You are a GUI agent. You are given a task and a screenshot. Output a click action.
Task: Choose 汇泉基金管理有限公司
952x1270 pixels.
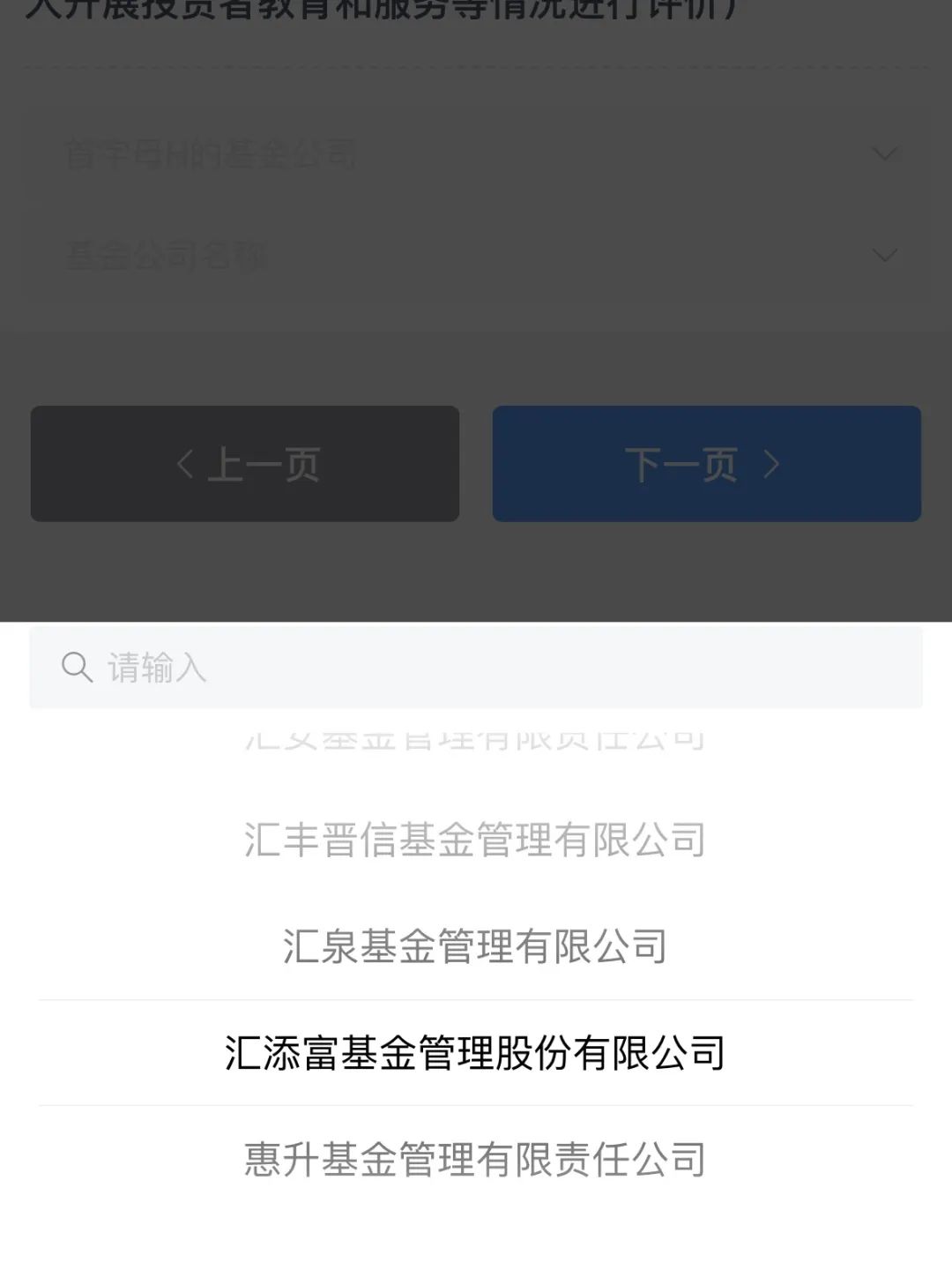coord(475,946)
